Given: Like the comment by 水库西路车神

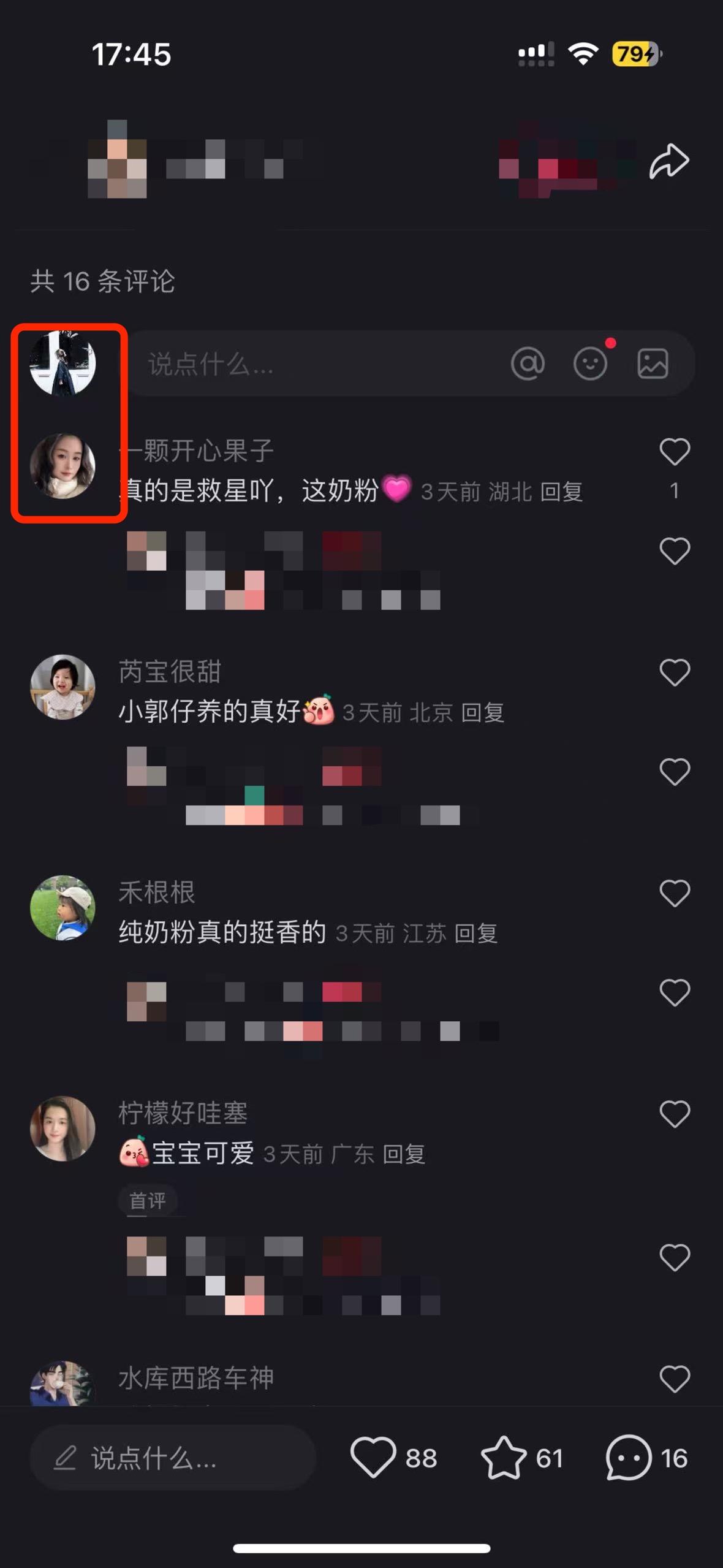Looking at the screenshot, I should tap(675, 1379).
